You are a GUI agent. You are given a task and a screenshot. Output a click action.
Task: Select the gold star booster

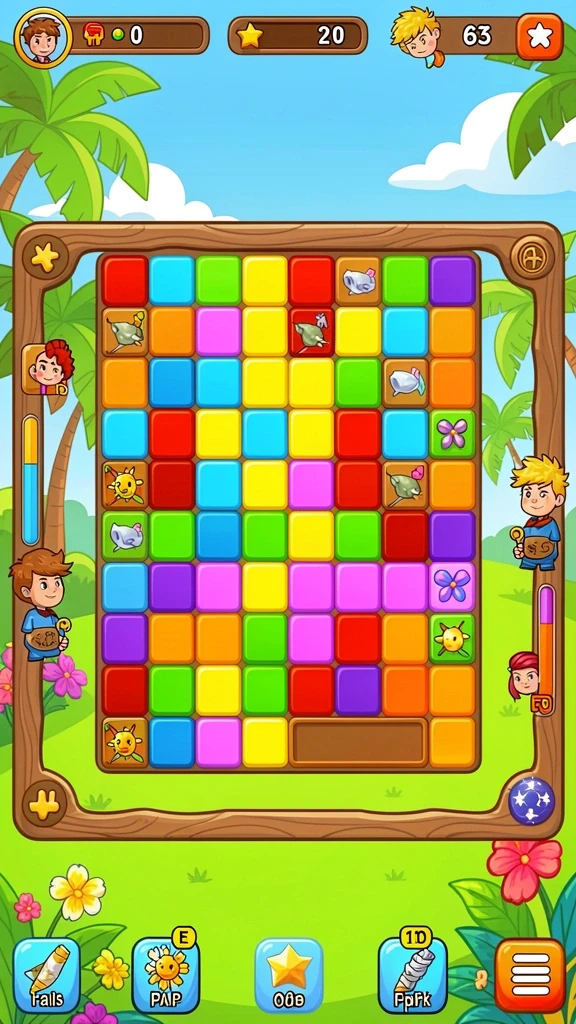(x=289, y=974)
